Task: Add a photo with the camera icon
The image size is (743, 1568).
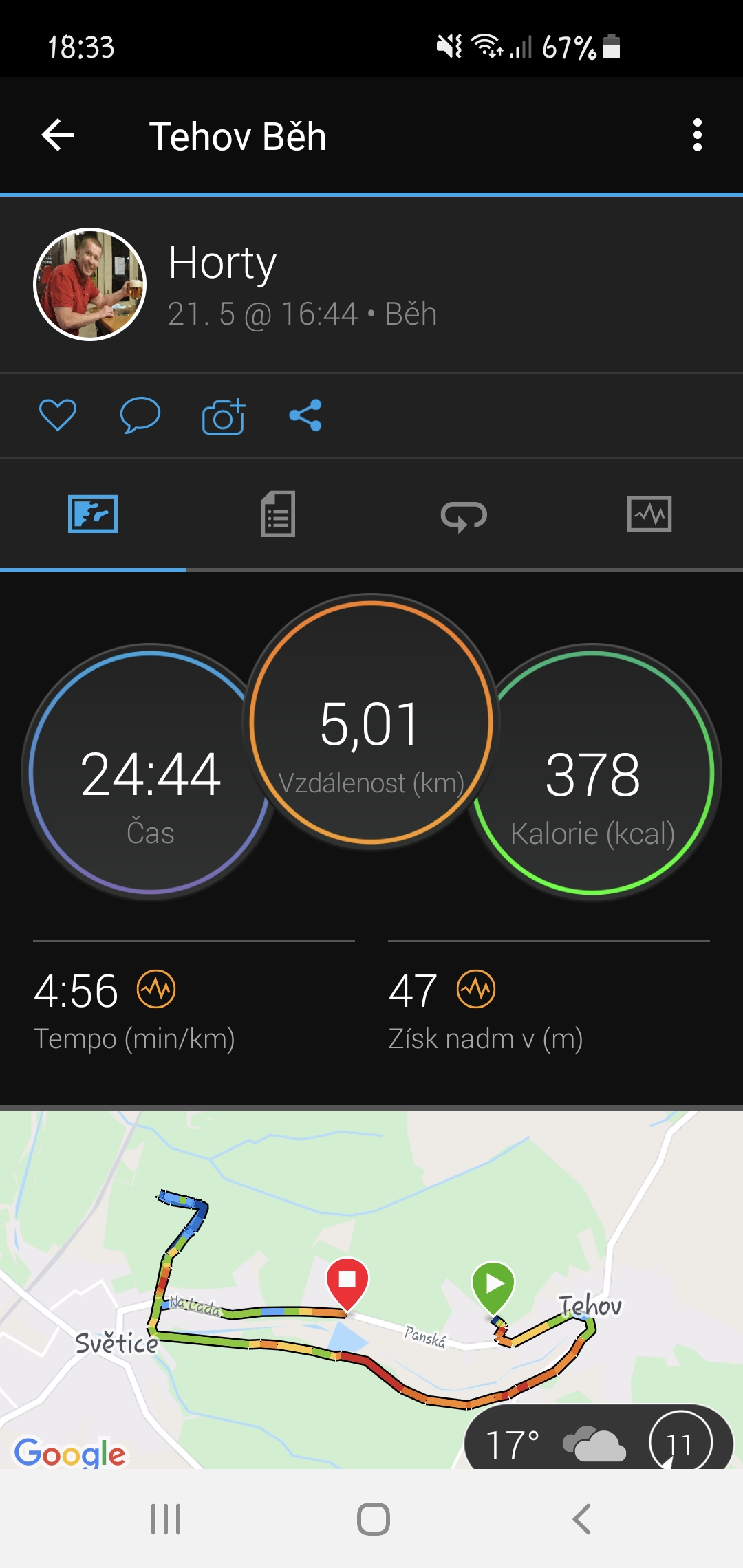Action: (x=224, y=416)
